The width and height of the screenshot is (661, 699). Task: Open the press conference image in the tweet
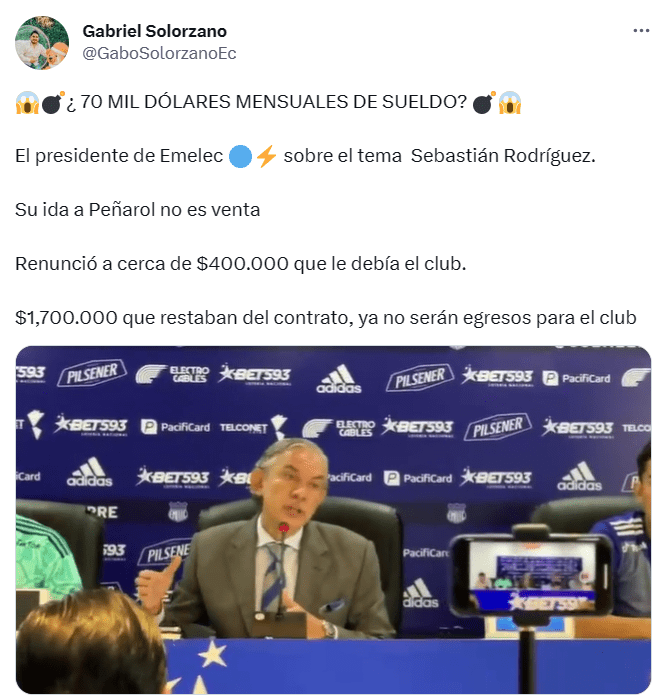[x=333, y=519]
